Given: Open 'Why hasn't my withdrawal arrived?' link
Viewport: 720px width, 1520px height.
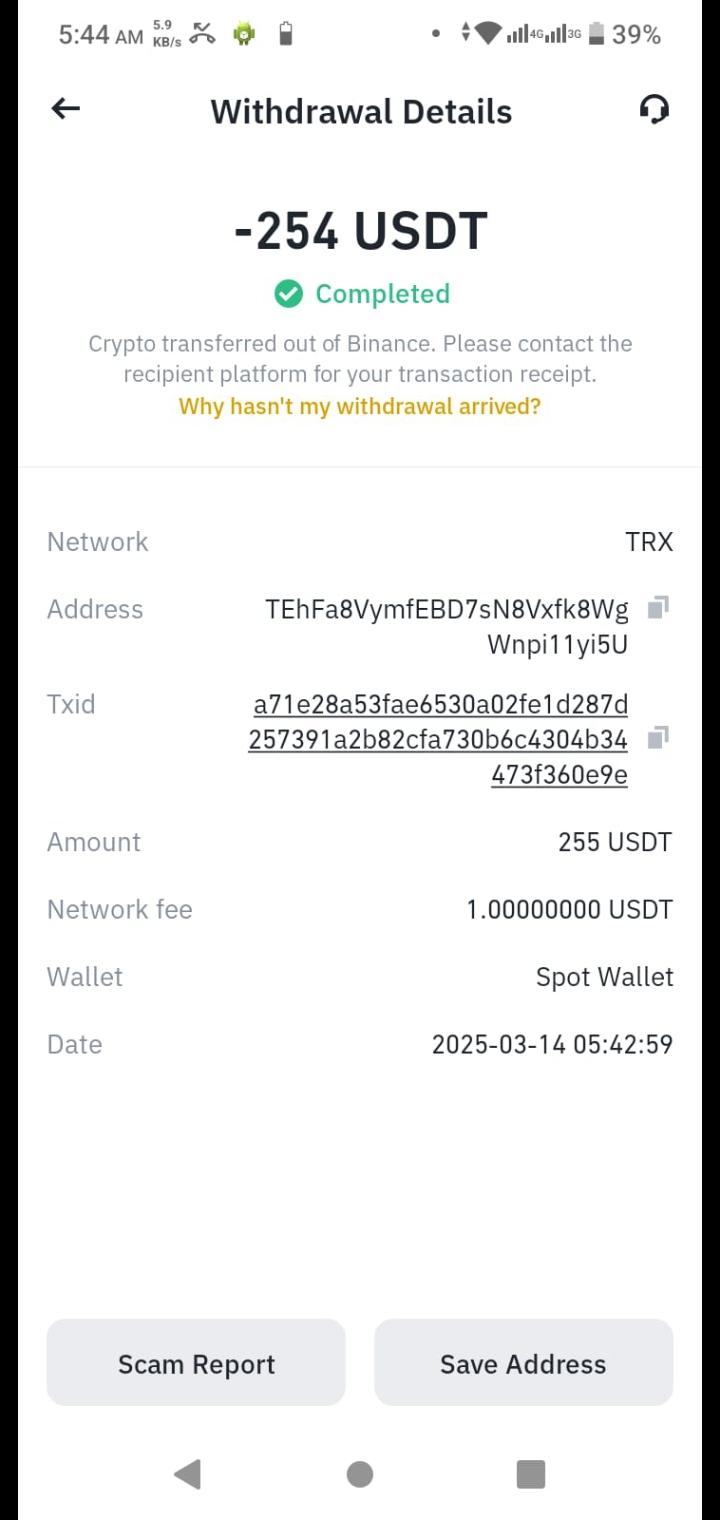Looking at the screenshot, I should click(x=359, y=406).
